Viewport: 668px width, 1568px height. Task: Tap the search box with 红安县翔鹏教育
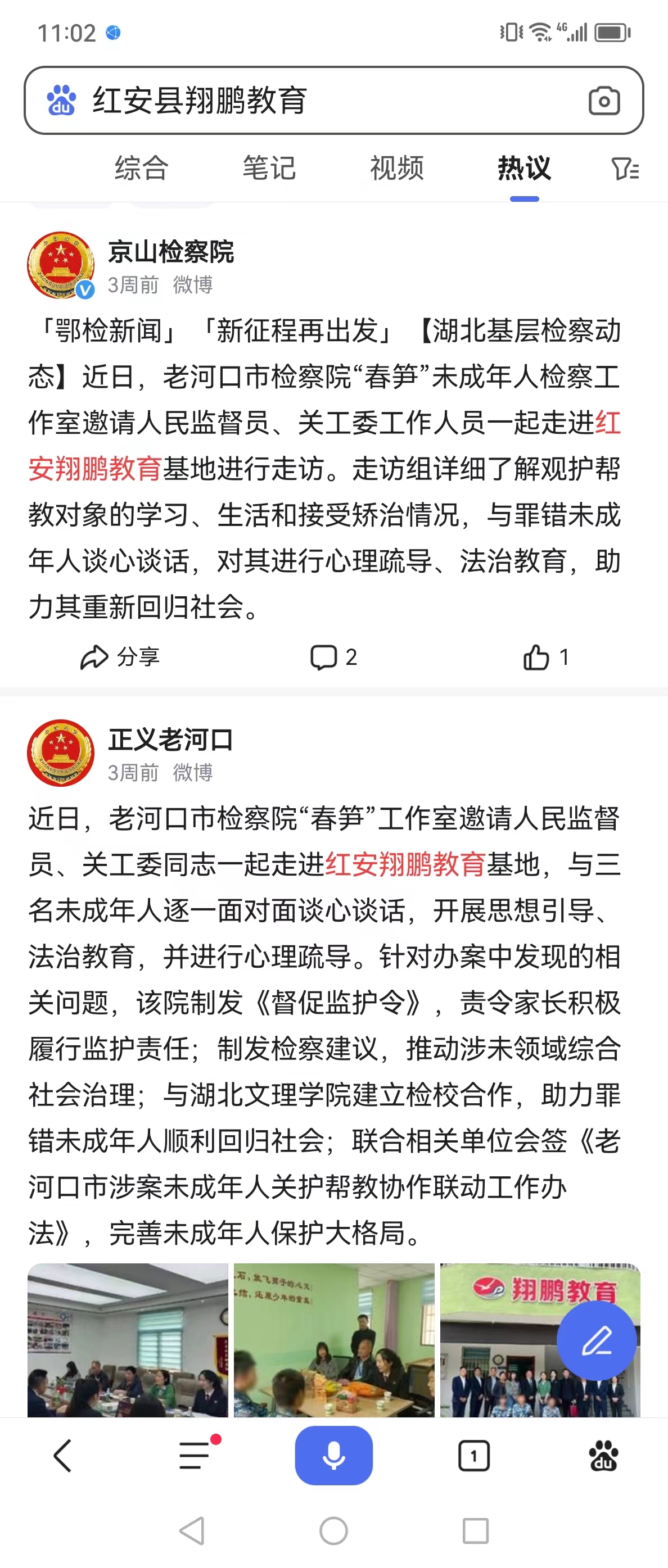pos(317,101)
